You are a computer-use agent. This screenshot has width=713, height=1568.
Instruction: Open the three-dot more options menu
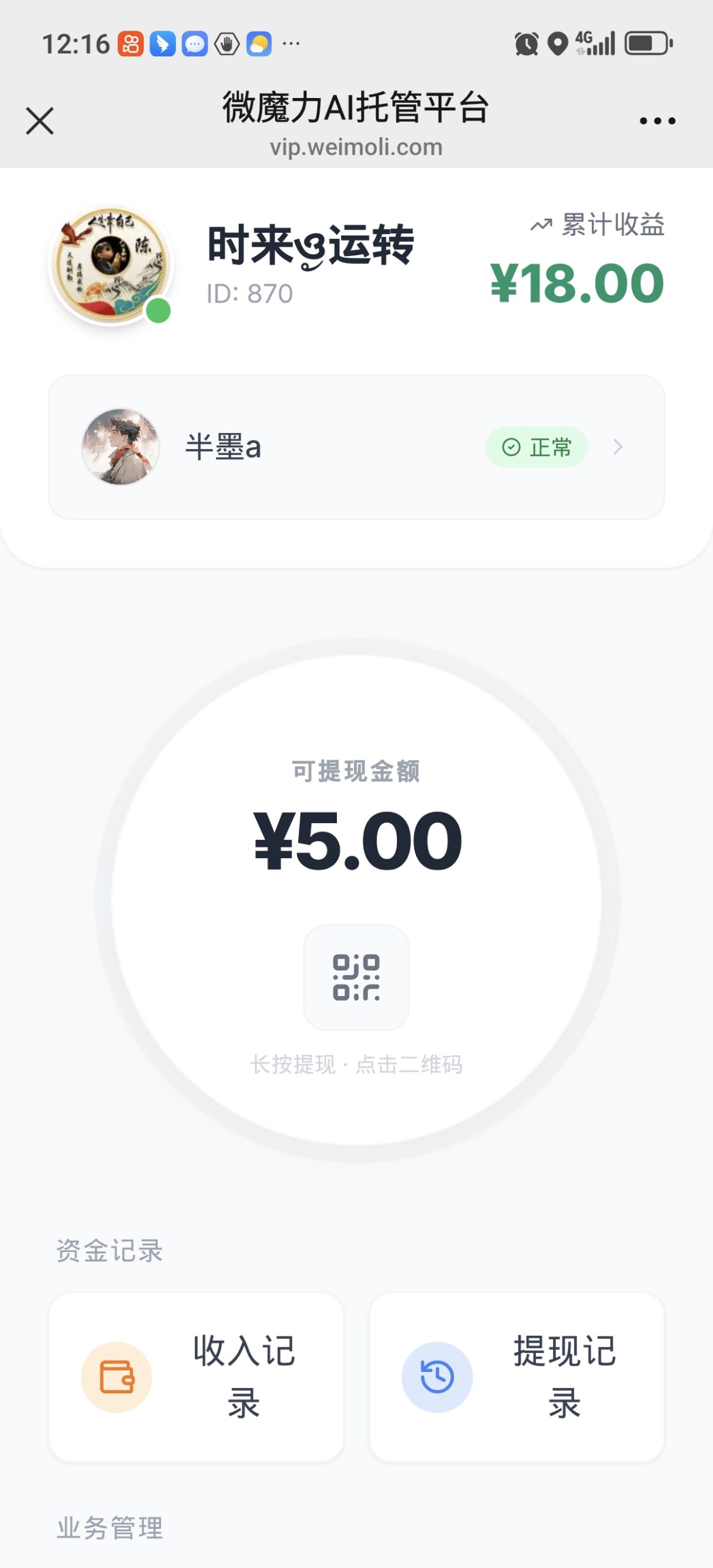point(657,121)
